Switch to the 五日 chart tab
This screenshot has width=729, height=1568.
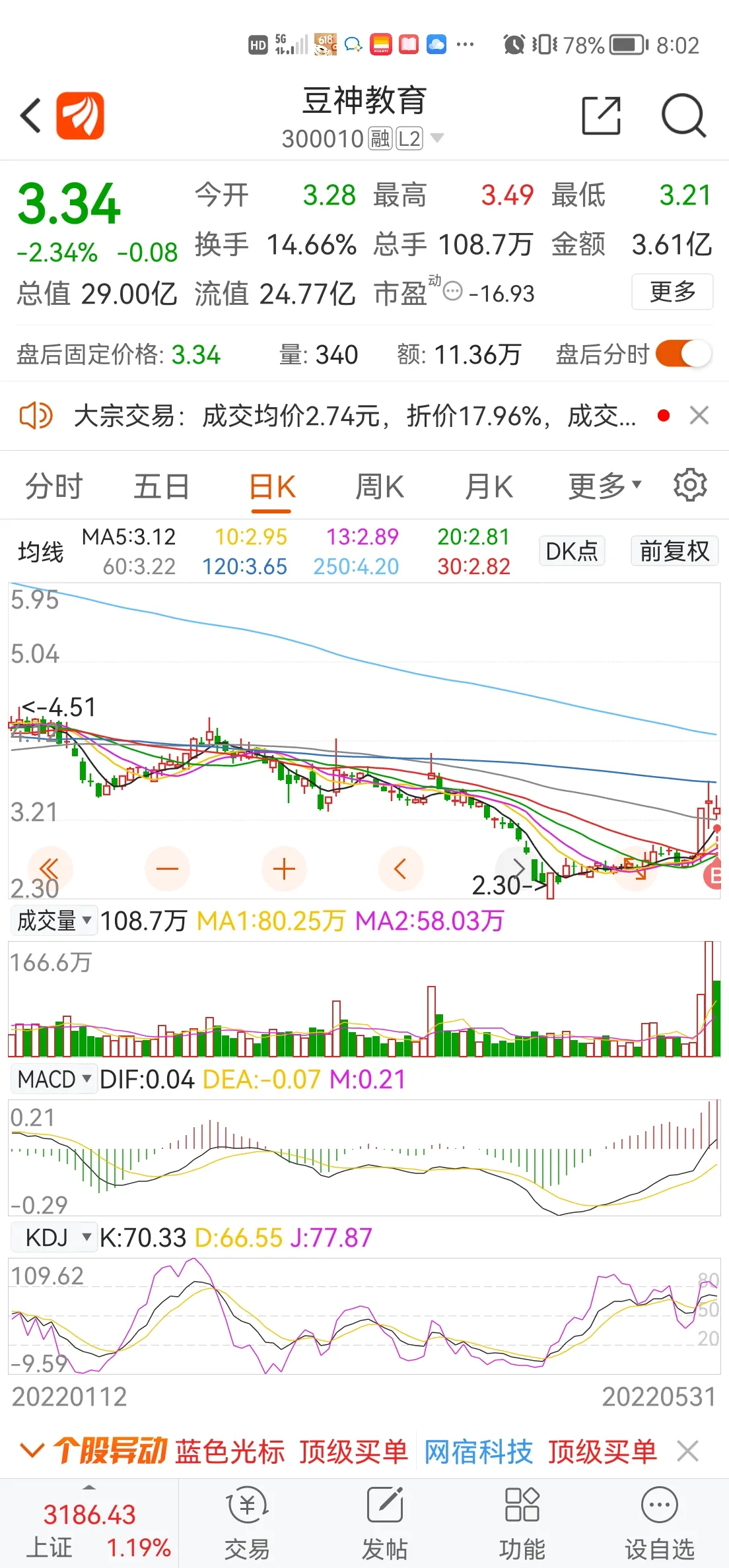[x=161, y=487]
